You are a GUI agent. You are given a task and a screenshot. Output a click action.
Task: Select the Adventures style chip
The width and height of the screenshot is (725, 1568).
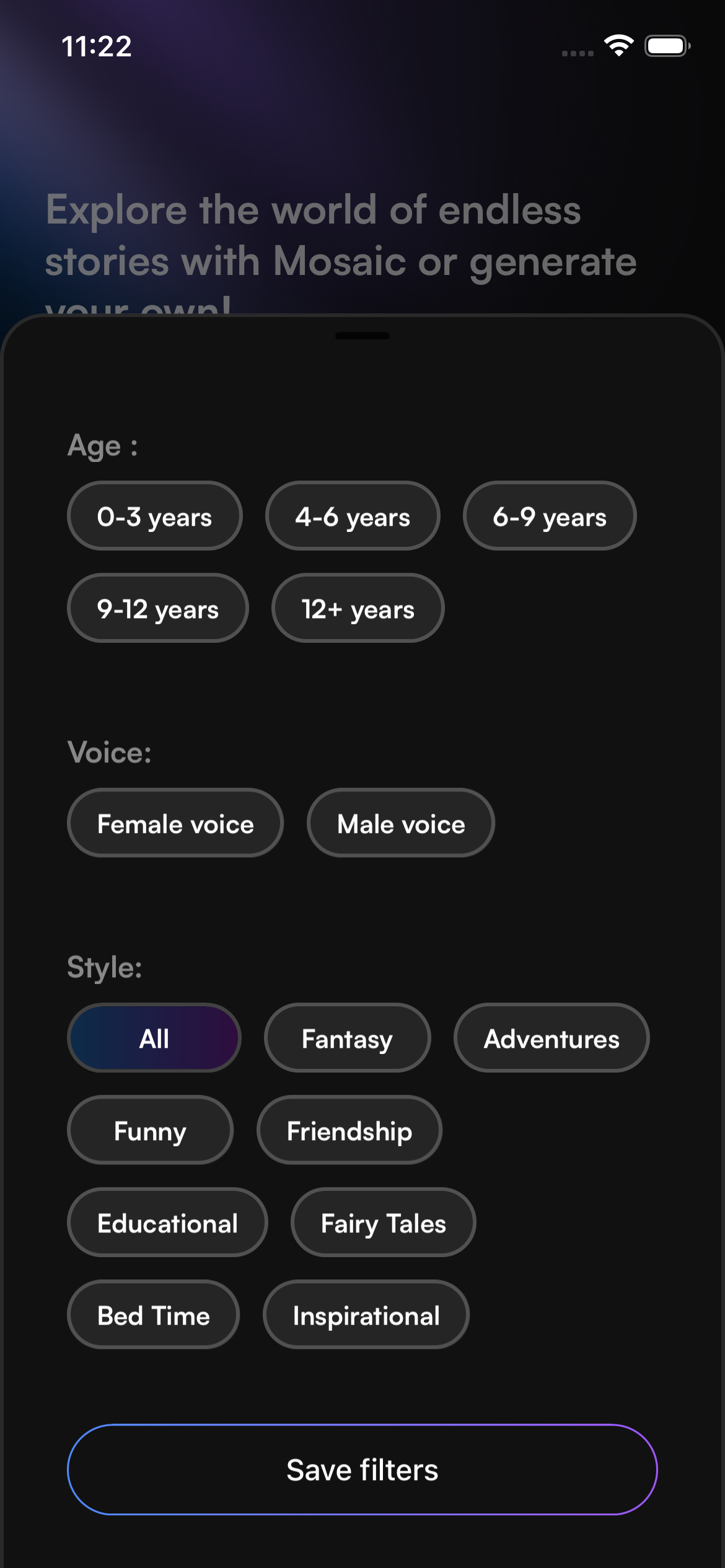[x=551, y=1038]
